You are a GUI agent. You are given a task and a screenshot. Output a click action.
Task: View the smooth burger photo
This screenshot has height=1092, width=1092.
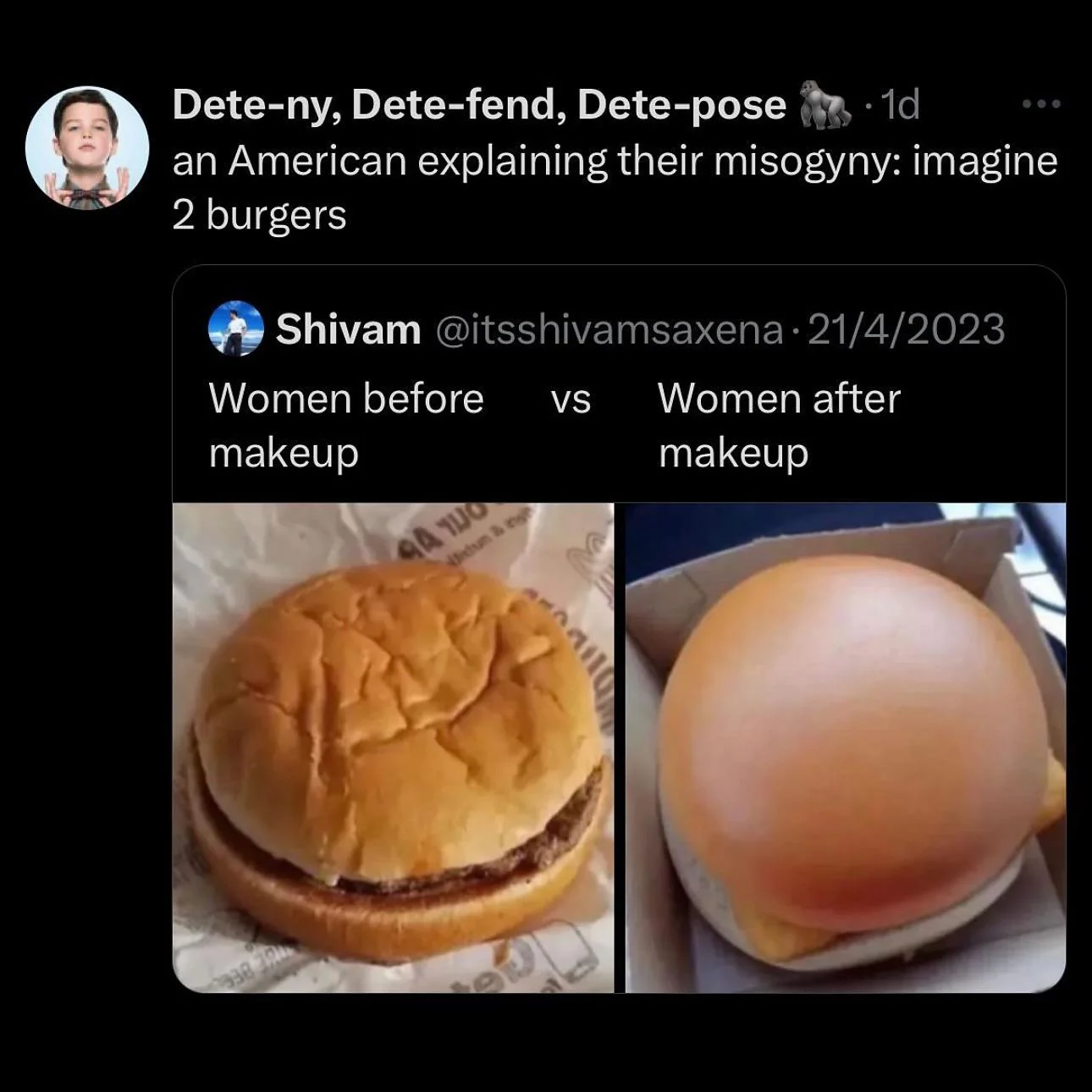pyautogui.click(x=845, y=747)
